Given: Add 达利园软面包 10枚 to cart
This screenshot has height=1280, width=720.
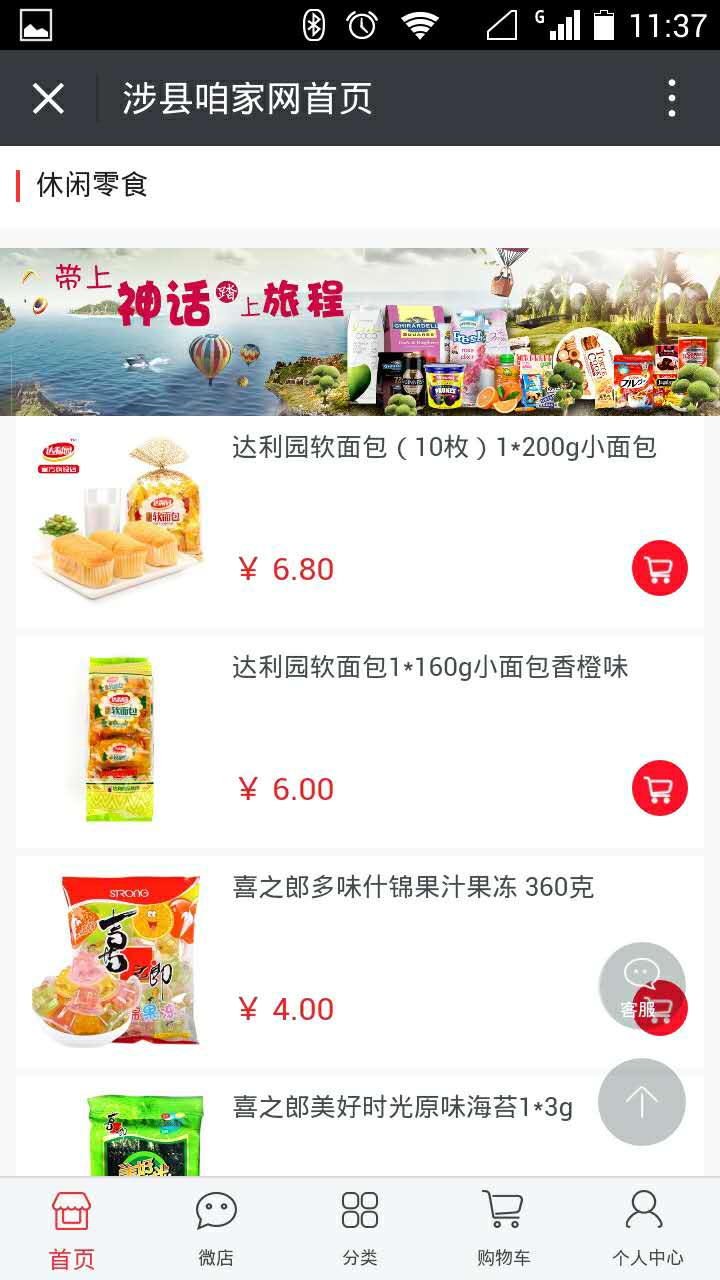Looking at the screenshot, I should pyautogui.click(x=659, y=568).
